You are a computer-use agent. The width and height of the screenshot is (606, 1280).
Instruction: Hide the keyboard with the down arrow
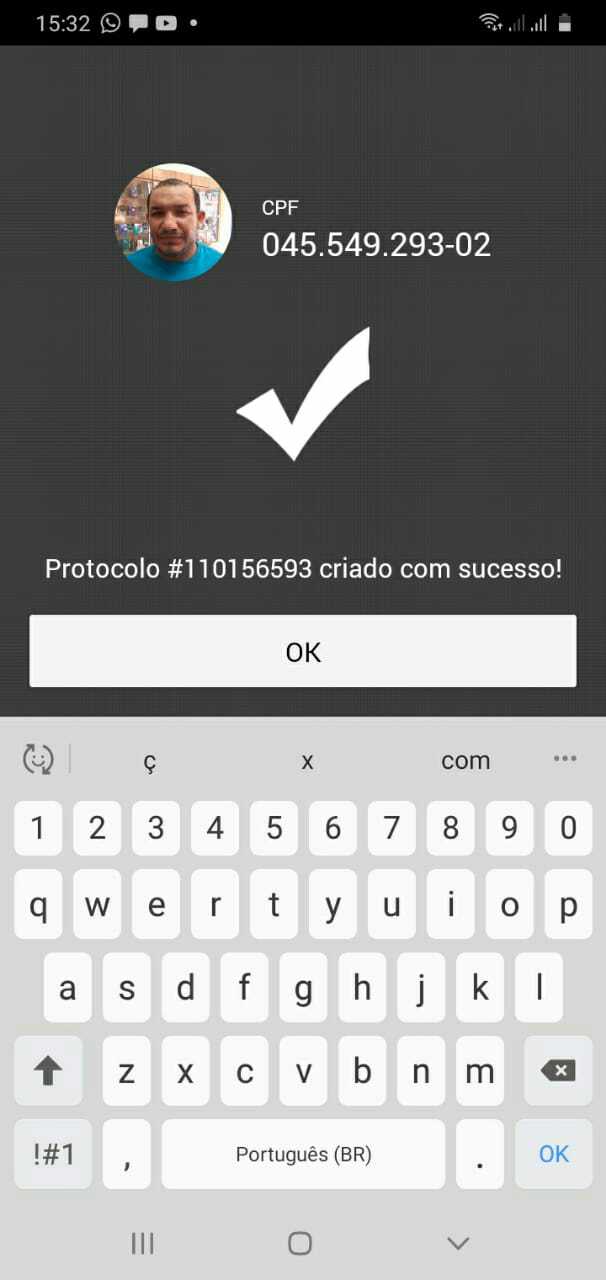[458, 1243]
